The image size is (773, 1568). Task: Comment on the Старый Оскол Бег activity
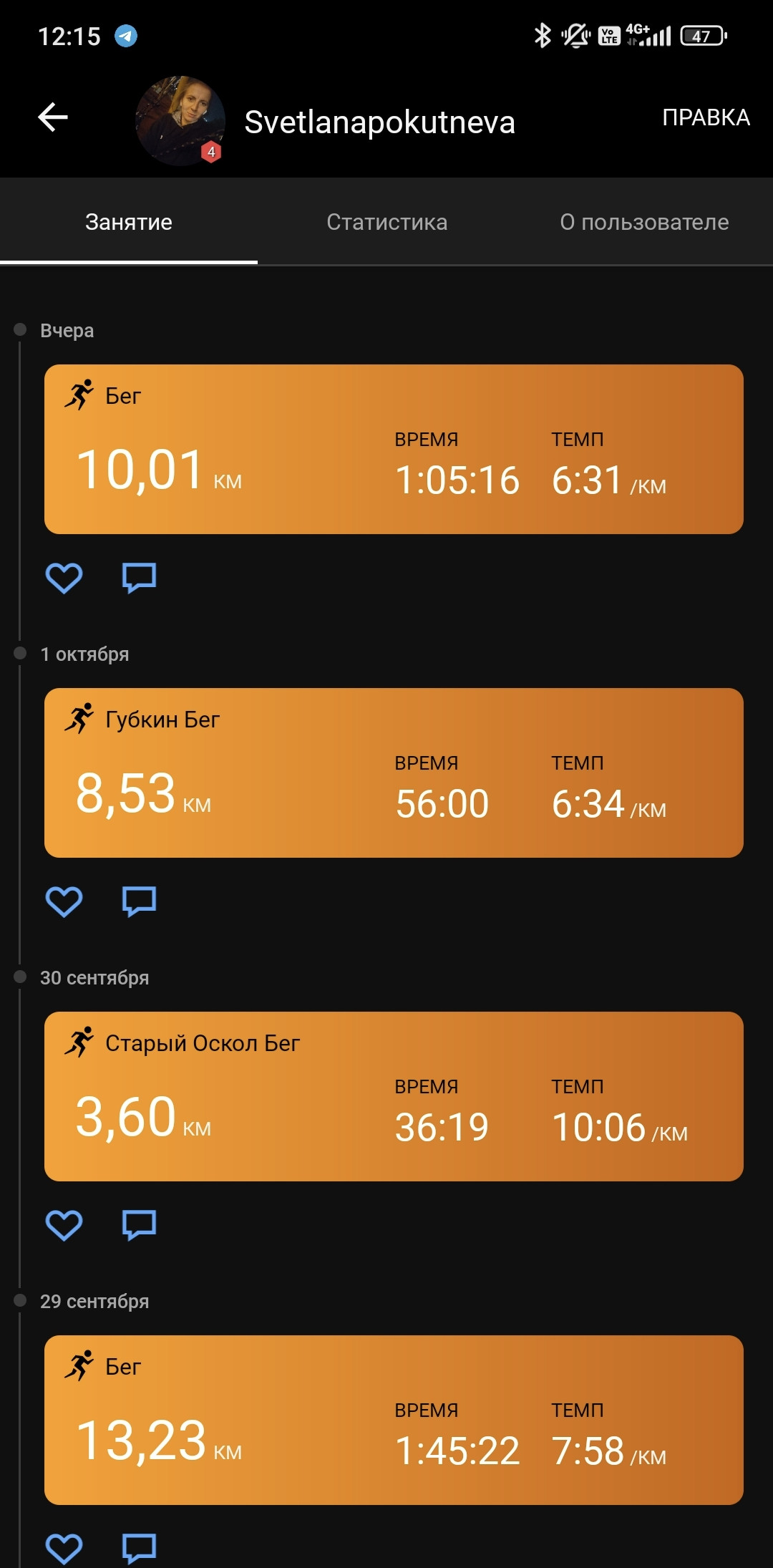pos(139,1225)
